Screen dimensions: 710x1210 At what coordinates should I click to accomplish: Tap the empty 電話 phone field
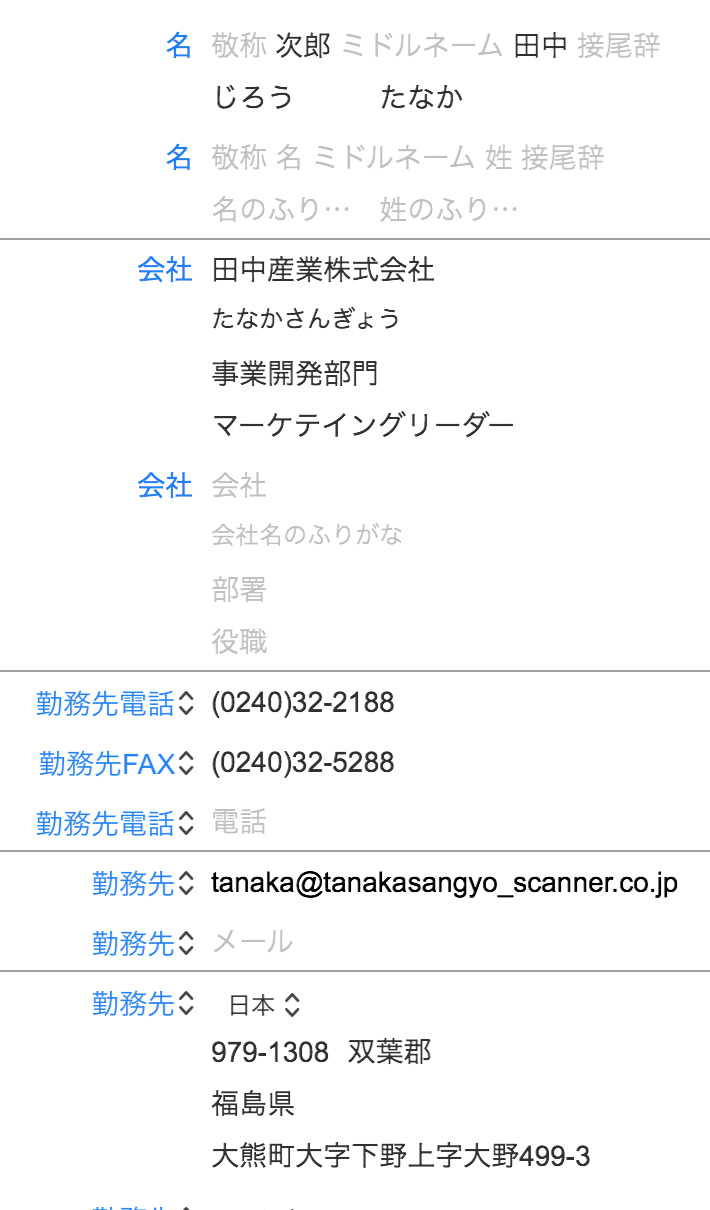(x=239, y=823)
